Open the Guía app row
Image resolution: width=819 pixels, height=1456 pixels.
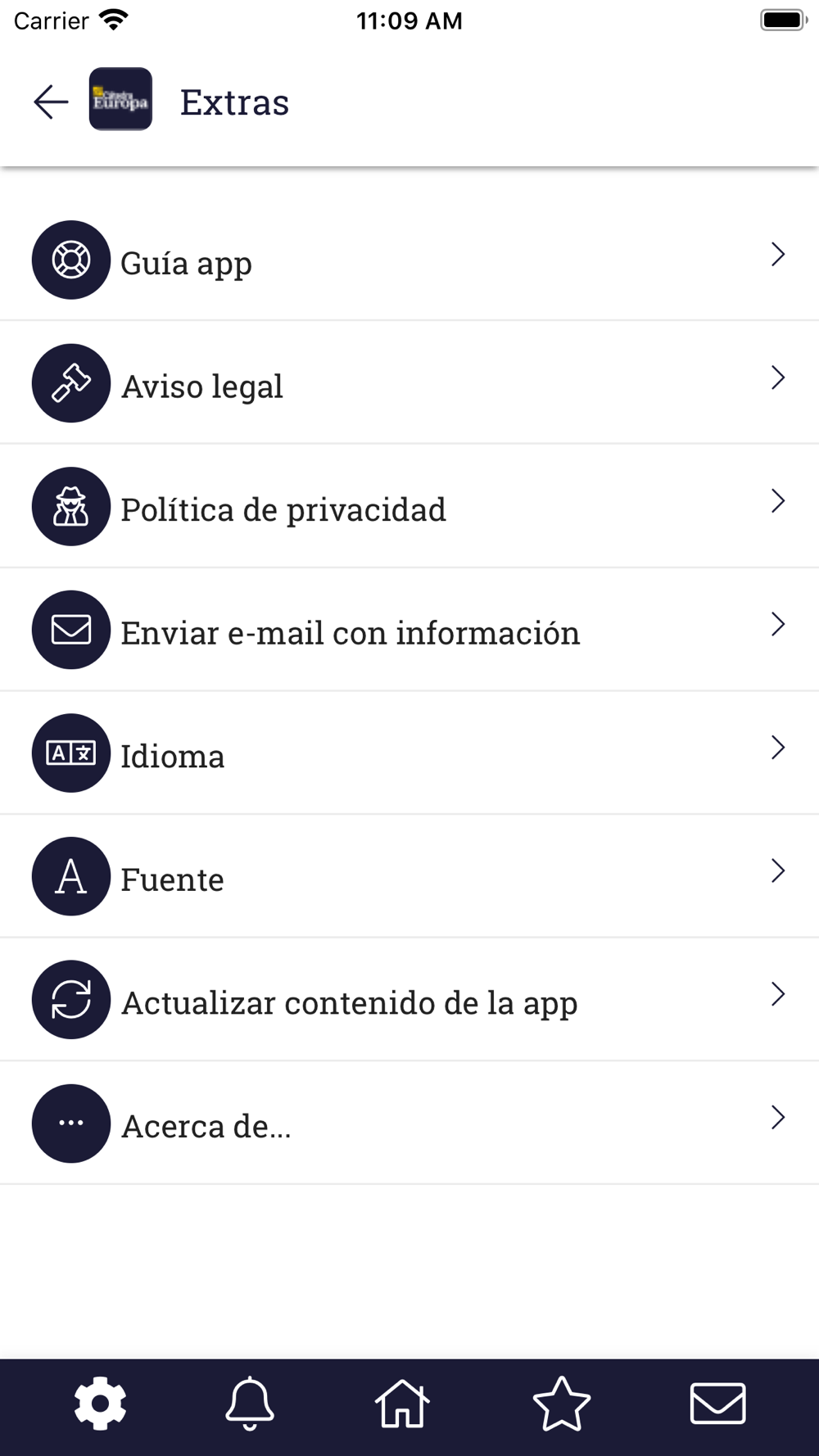409,260
